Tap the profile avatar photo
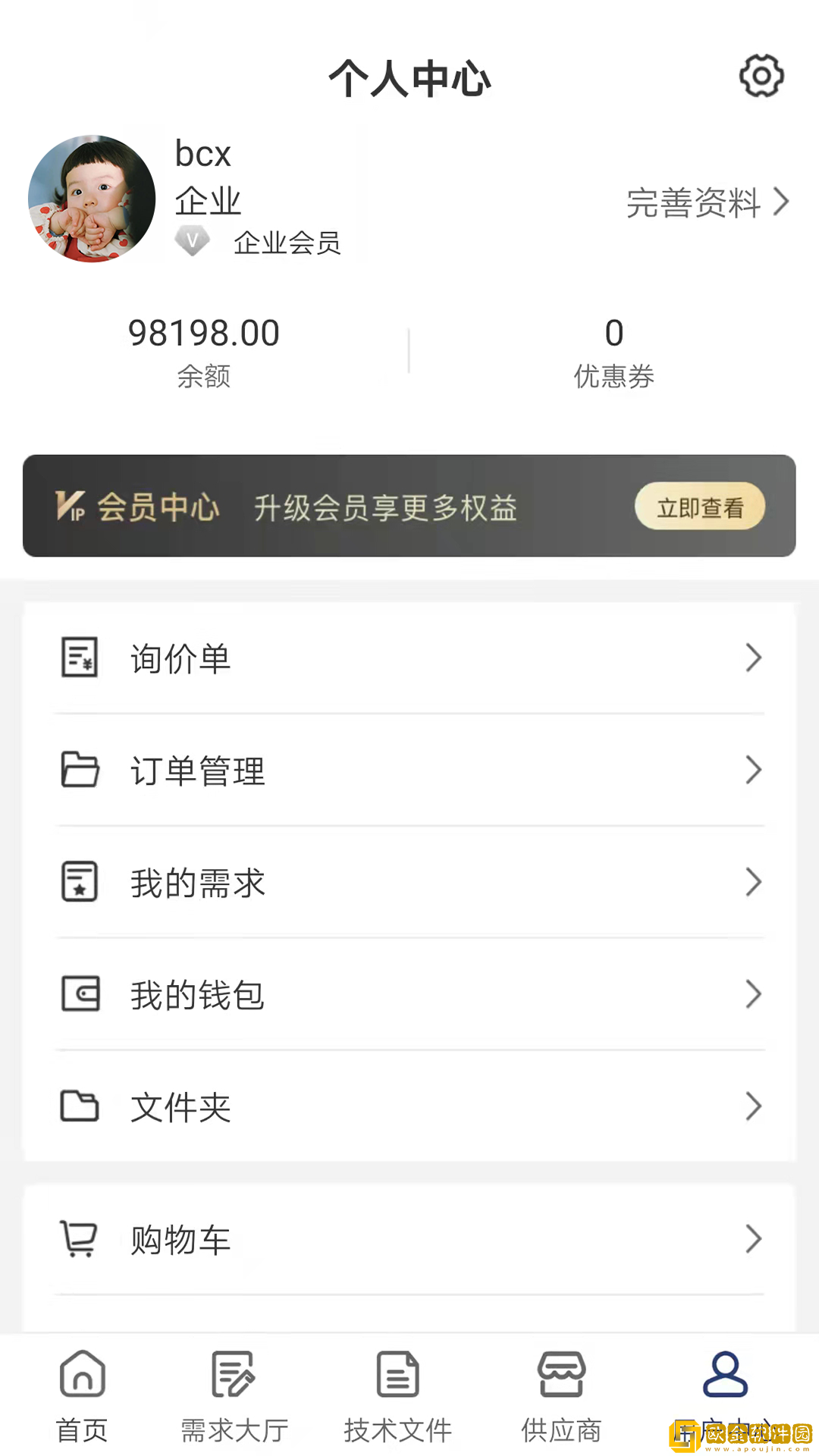This screenshot has width=819, height=1456. 92,199
